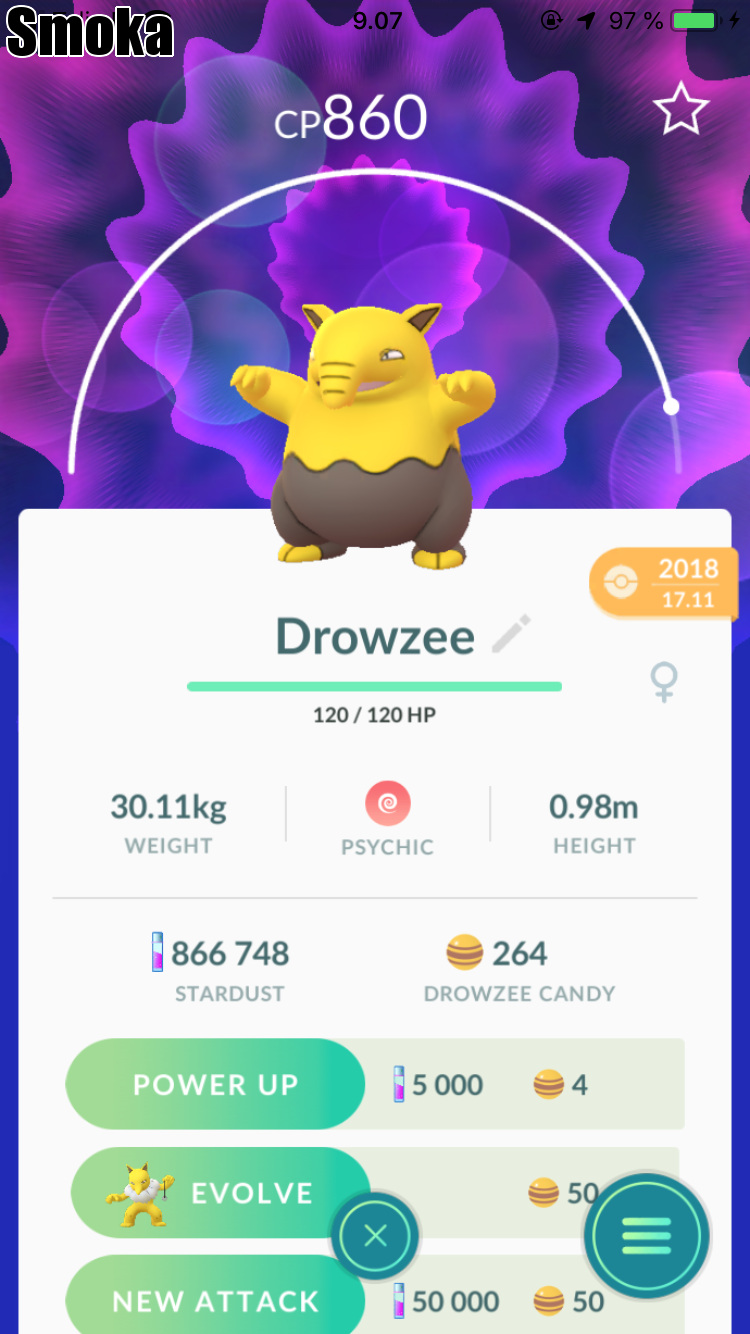Mark Drowzee as favorite with star
The image size is (750, 1334).
pos(681,111)
